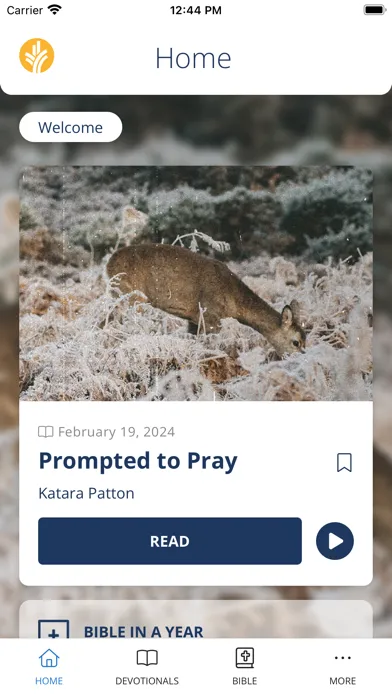Play the Prompted to Pray audio
Screen dimensions: 392x696
click(x=335, y=541)
